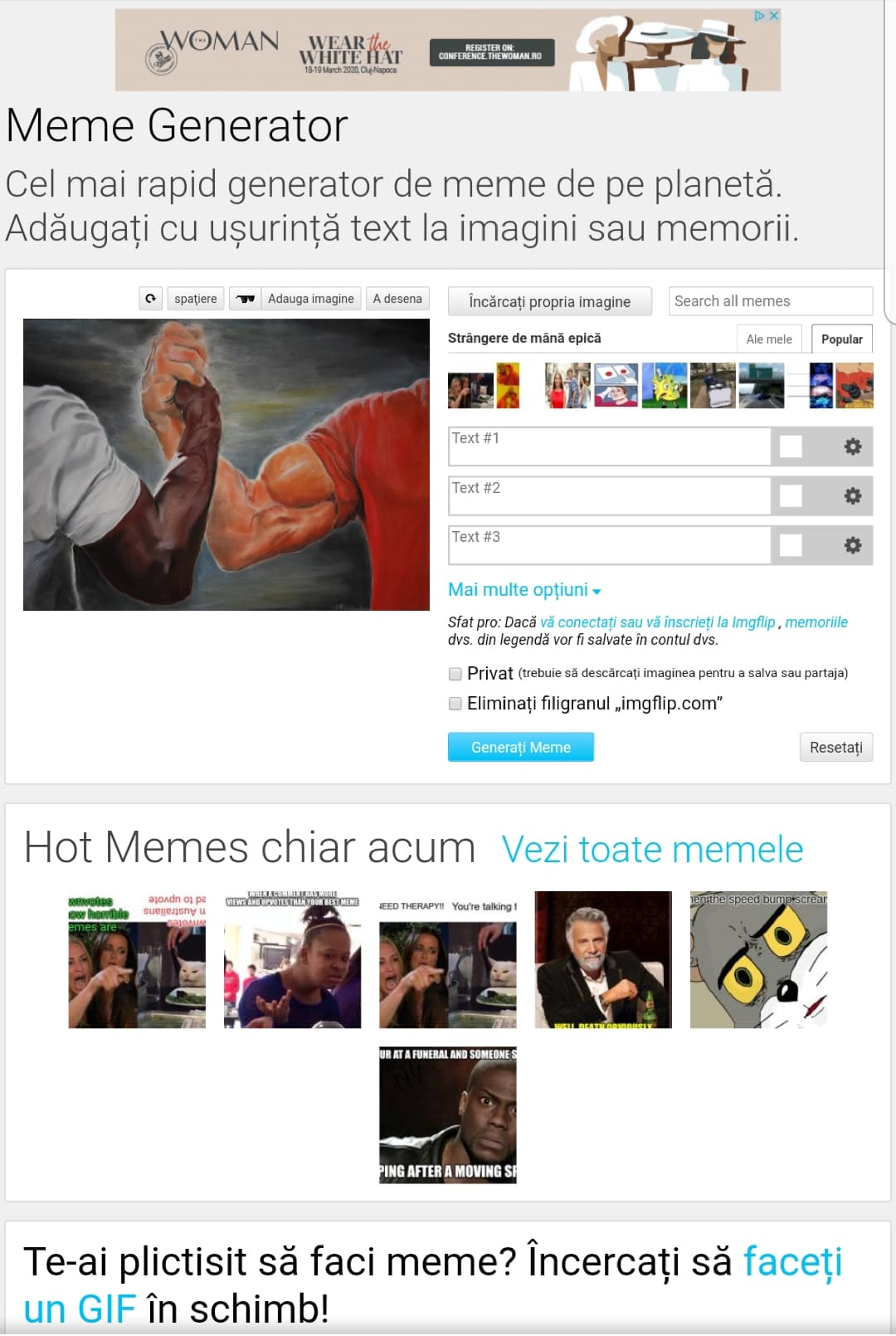The height and width of the screenshot is (1336, 896).
Task: Select the A desena drawing tool
Action: pyautogui.click(x=397, y=299)
